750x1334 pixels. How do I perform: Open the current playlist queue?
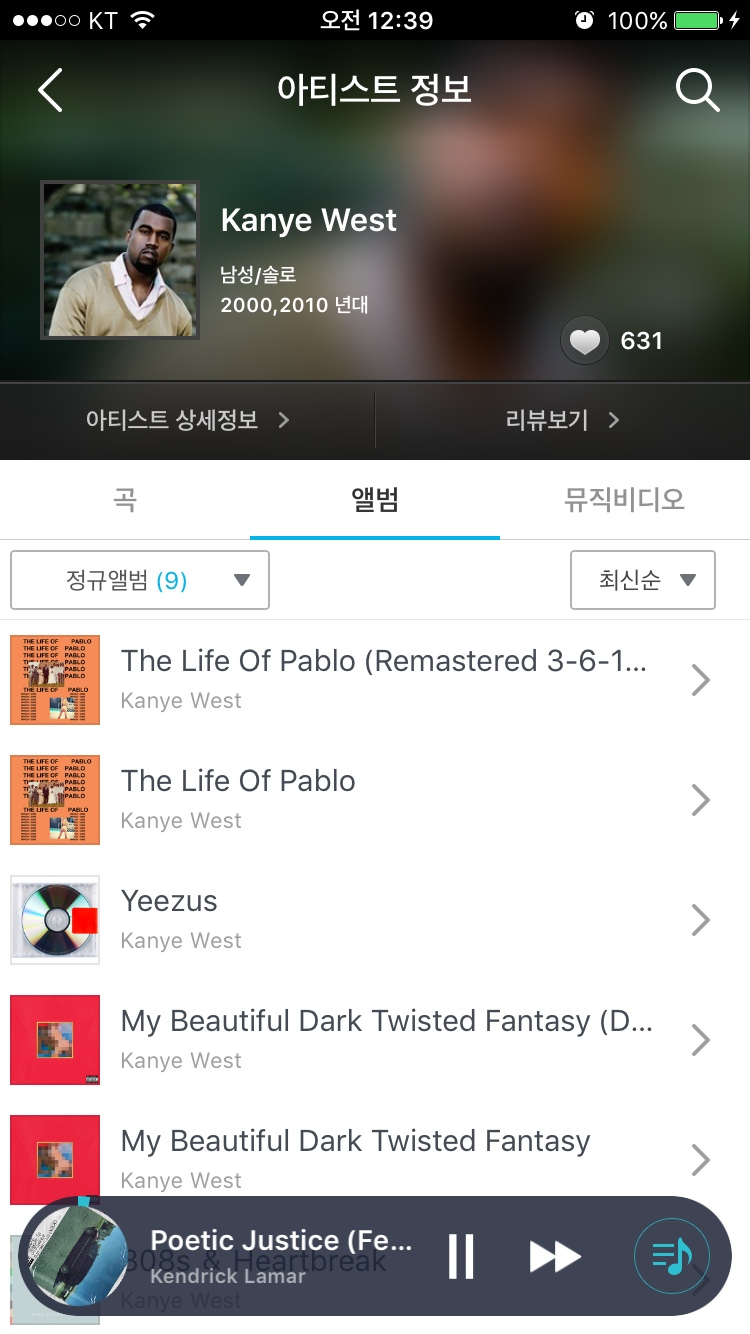click(672, 1256)
